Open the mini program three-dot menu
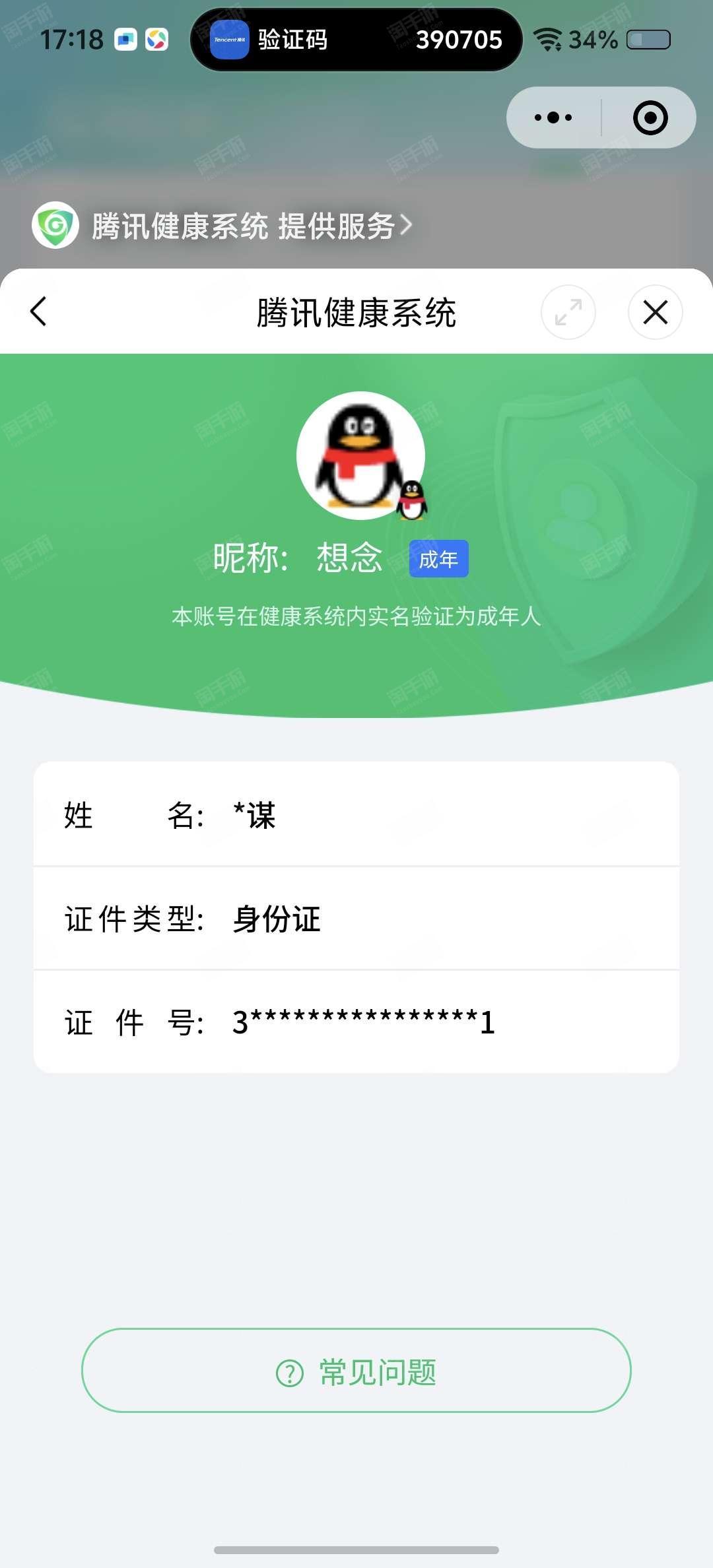Screen dimensions: 713x1568 (x=553, y=118)
